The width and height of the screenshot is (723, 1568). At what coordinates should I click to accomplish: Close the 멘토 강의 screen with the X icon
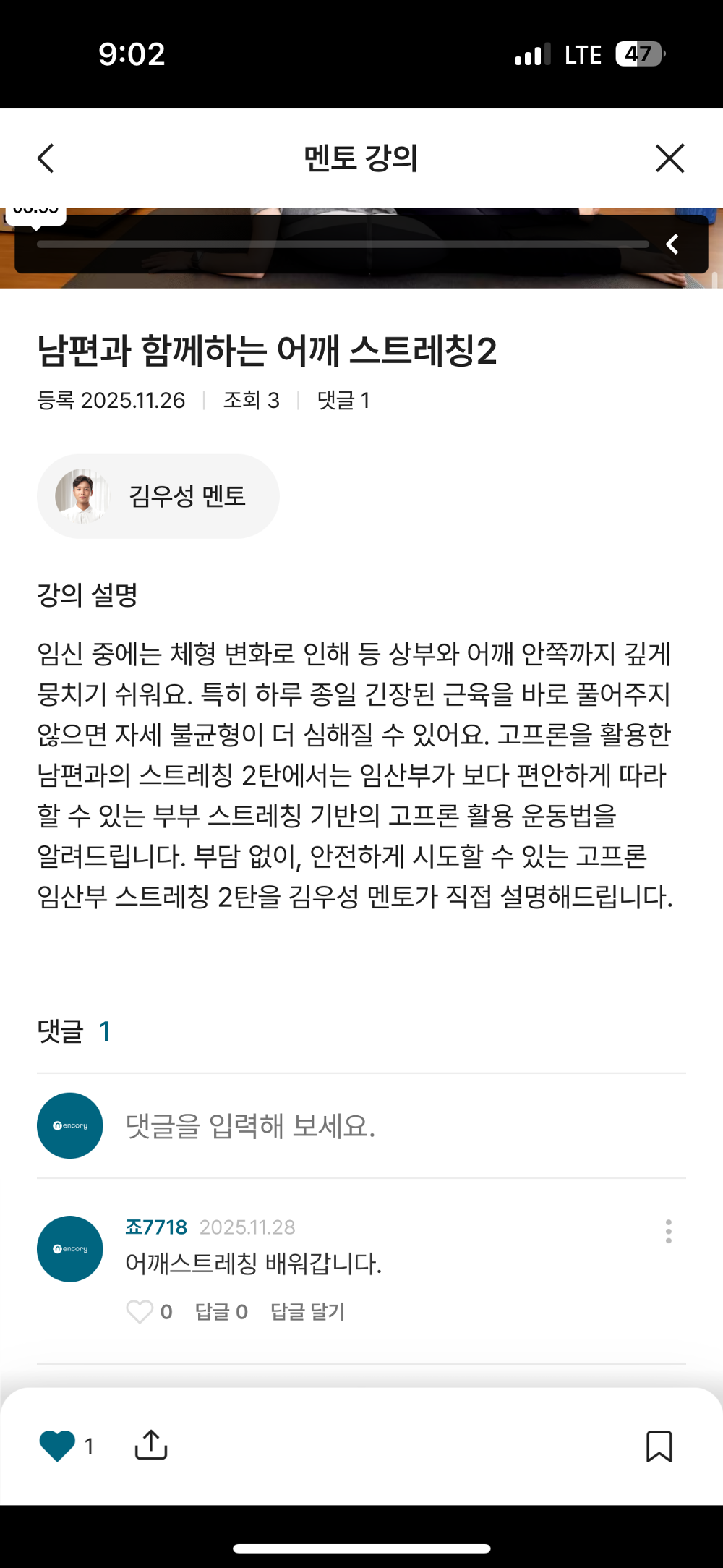tap(669, 158)
